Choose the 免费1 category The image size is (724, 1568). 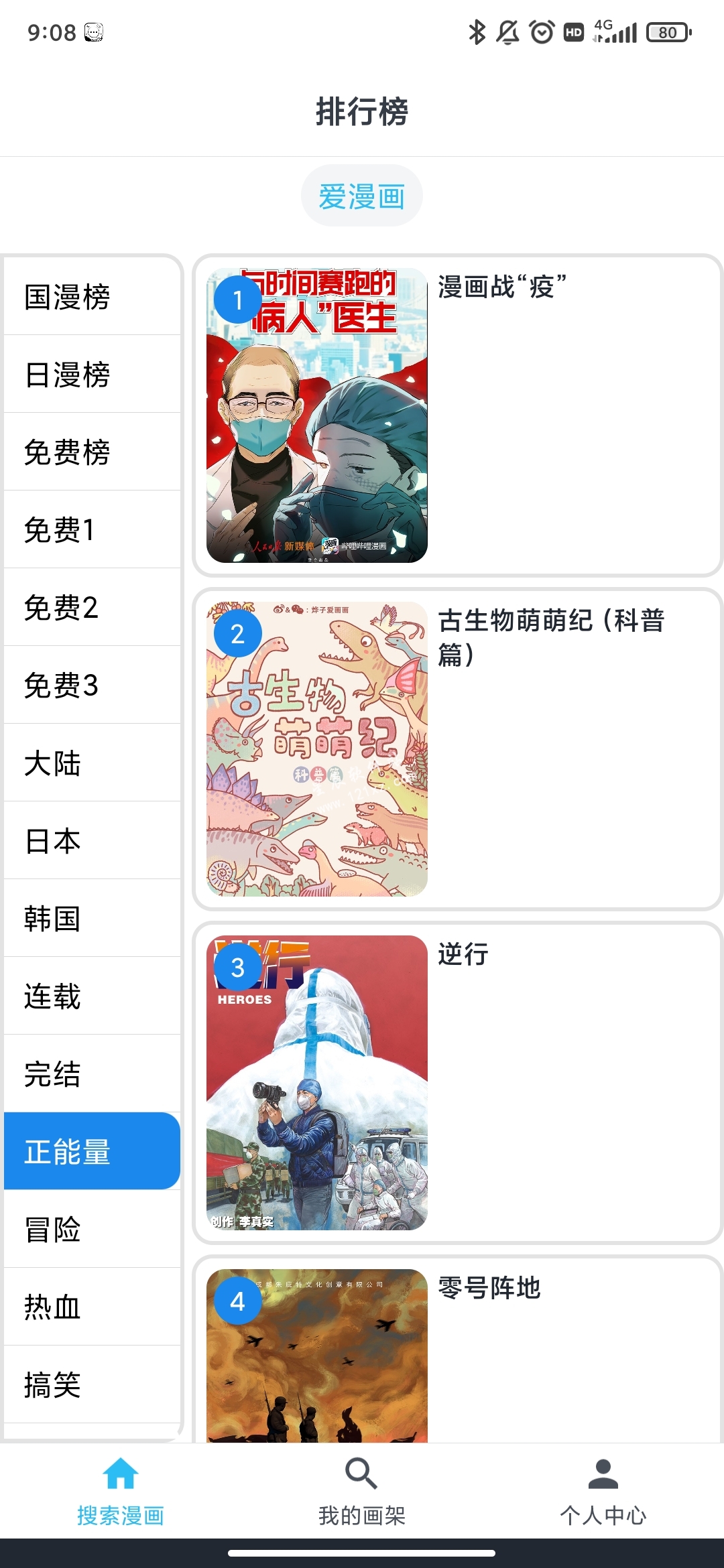[92, 530]
